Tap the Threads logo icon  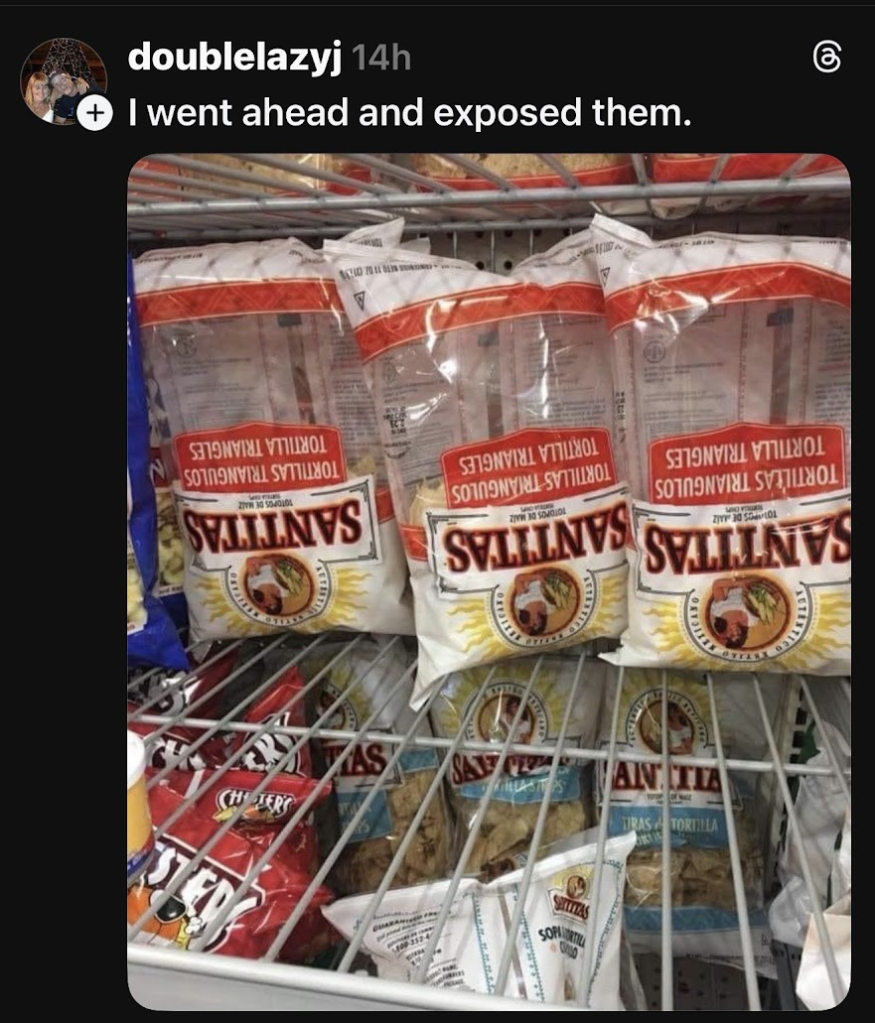[x=827, y=60]
